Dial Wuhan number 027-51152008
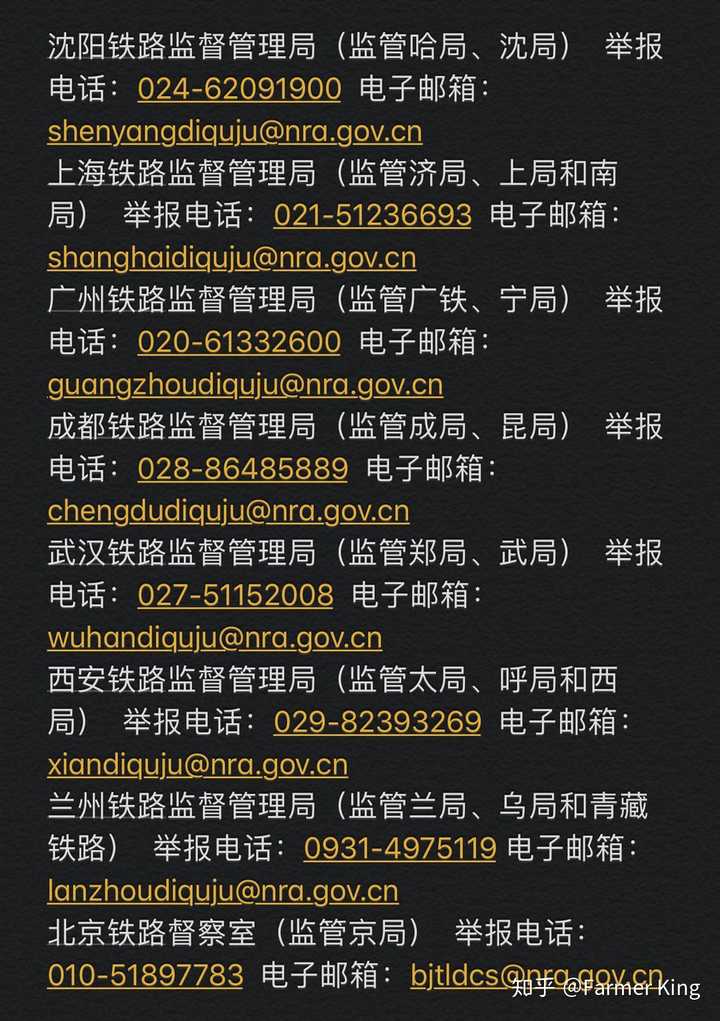Viewport: 720px width, 1021px height. pos(235,595)
